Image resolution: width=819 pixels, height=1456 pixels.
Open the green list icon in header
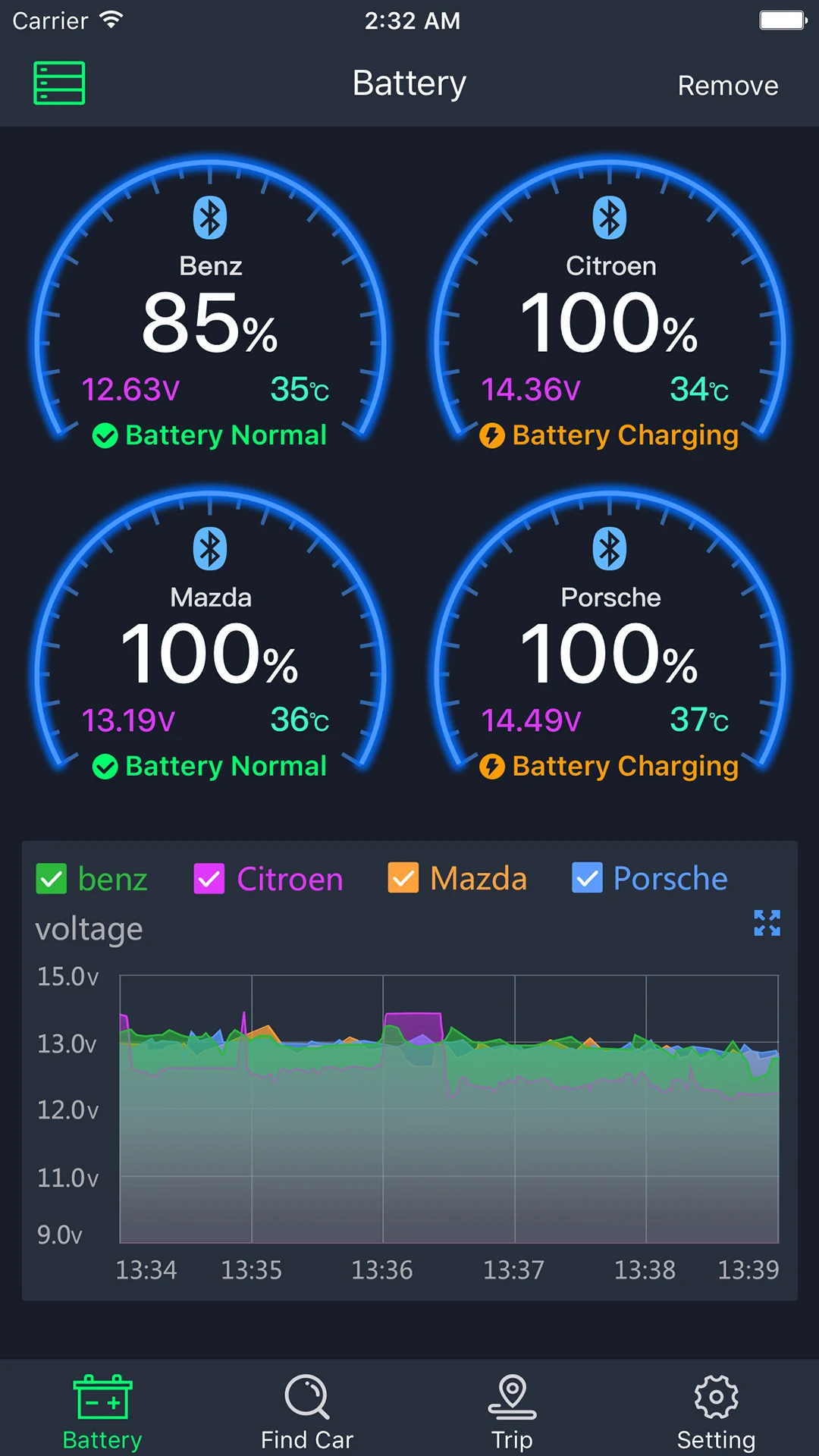tap(59, 83)
